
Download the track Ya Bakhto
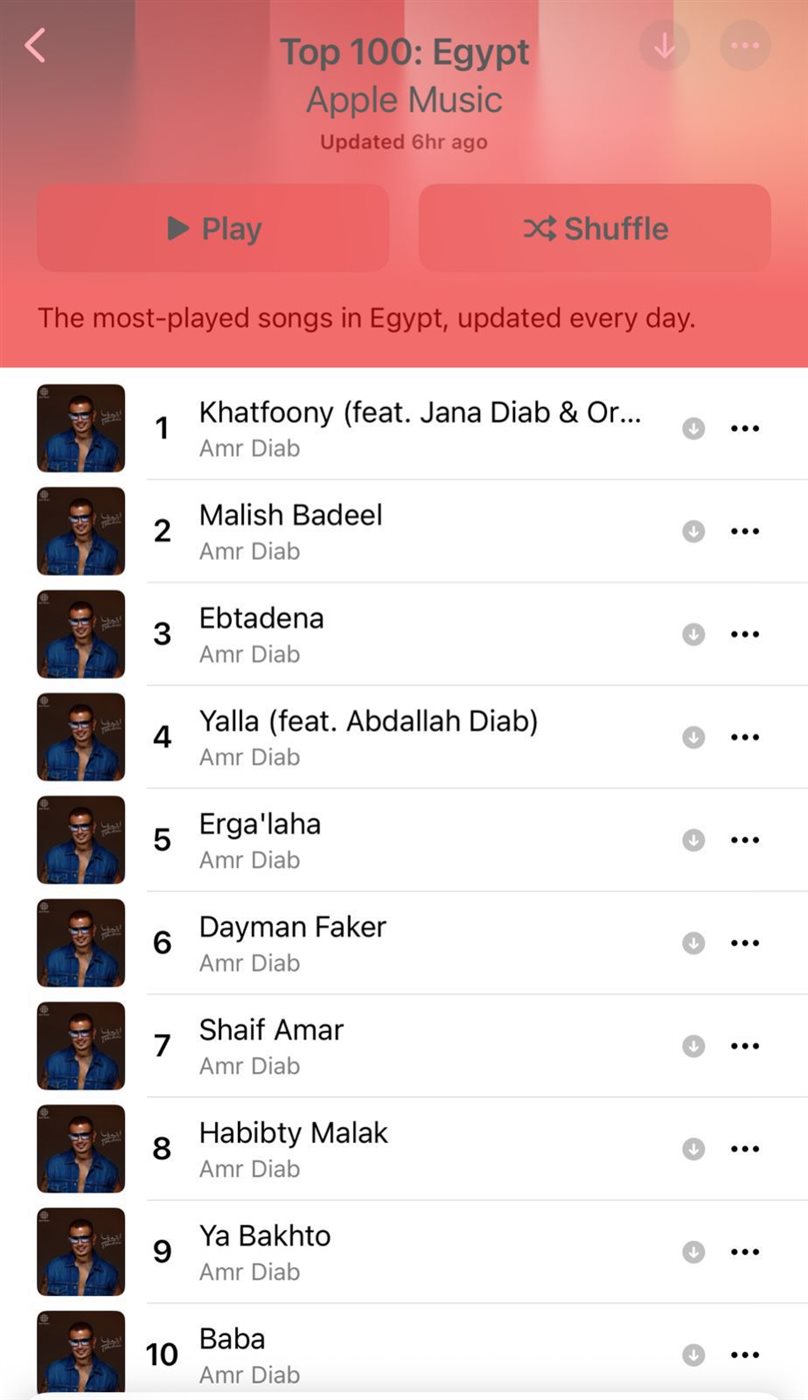(694, 1252)
